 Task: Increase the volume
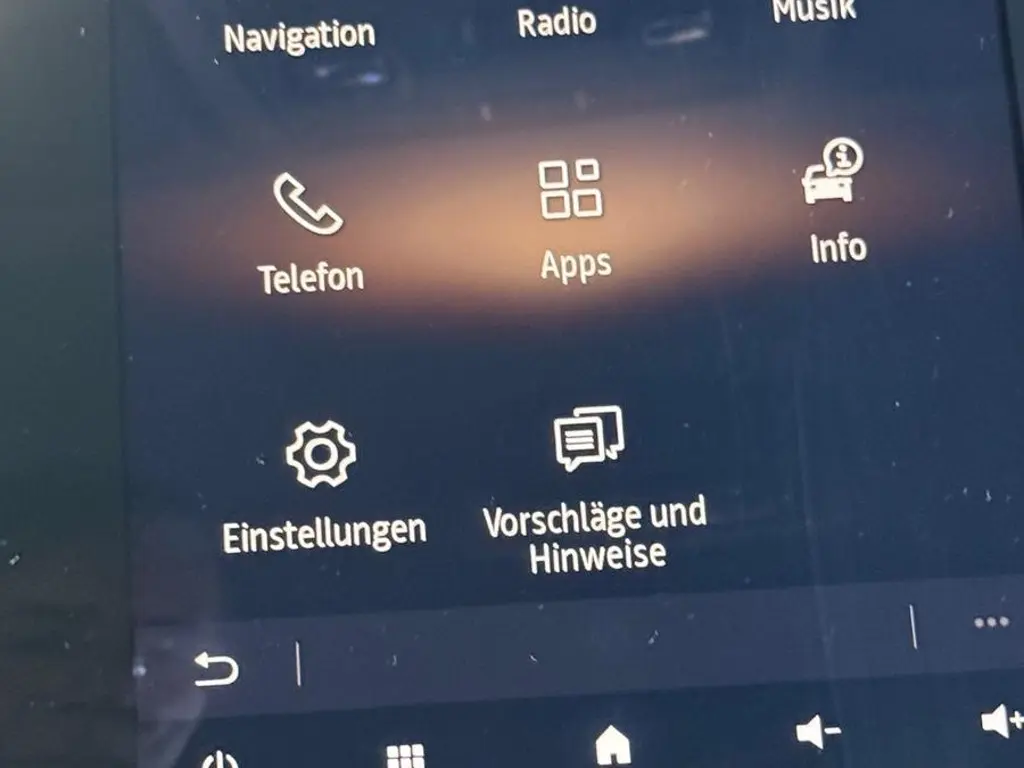coord(1000,721)
